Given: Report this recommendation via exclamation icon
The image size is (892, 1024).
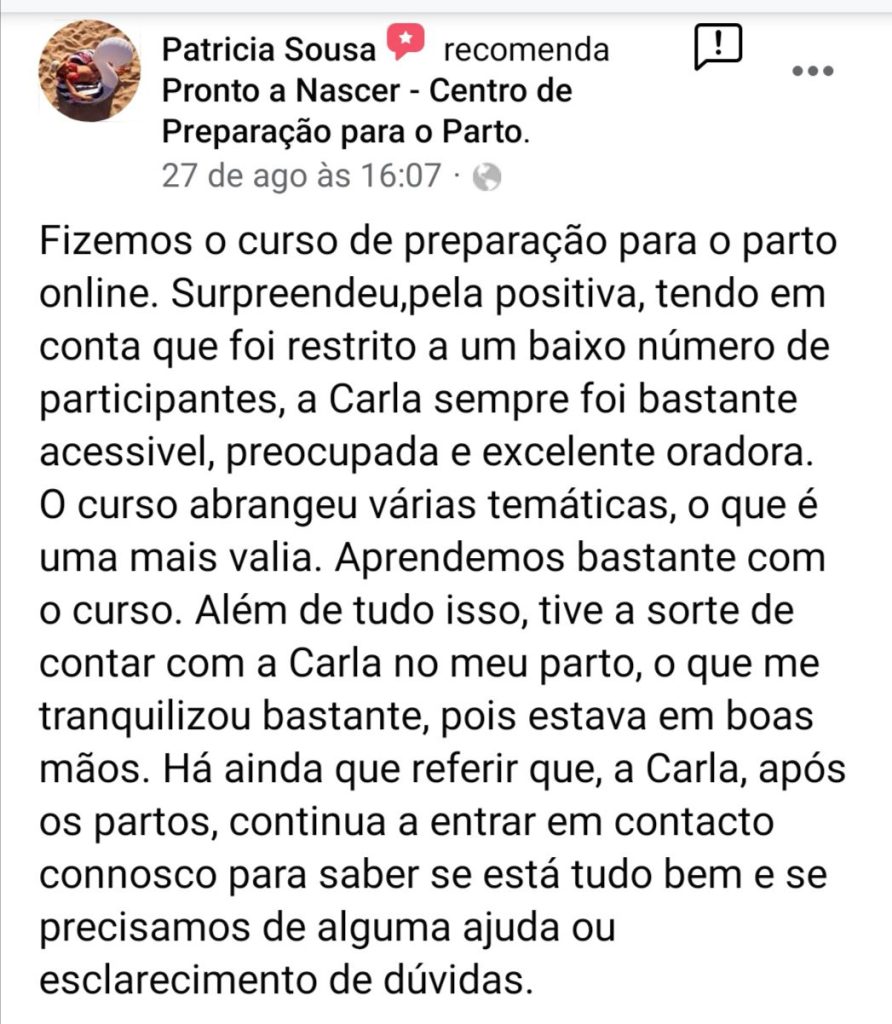Looking at the screenshot, I should click(718, 47).
